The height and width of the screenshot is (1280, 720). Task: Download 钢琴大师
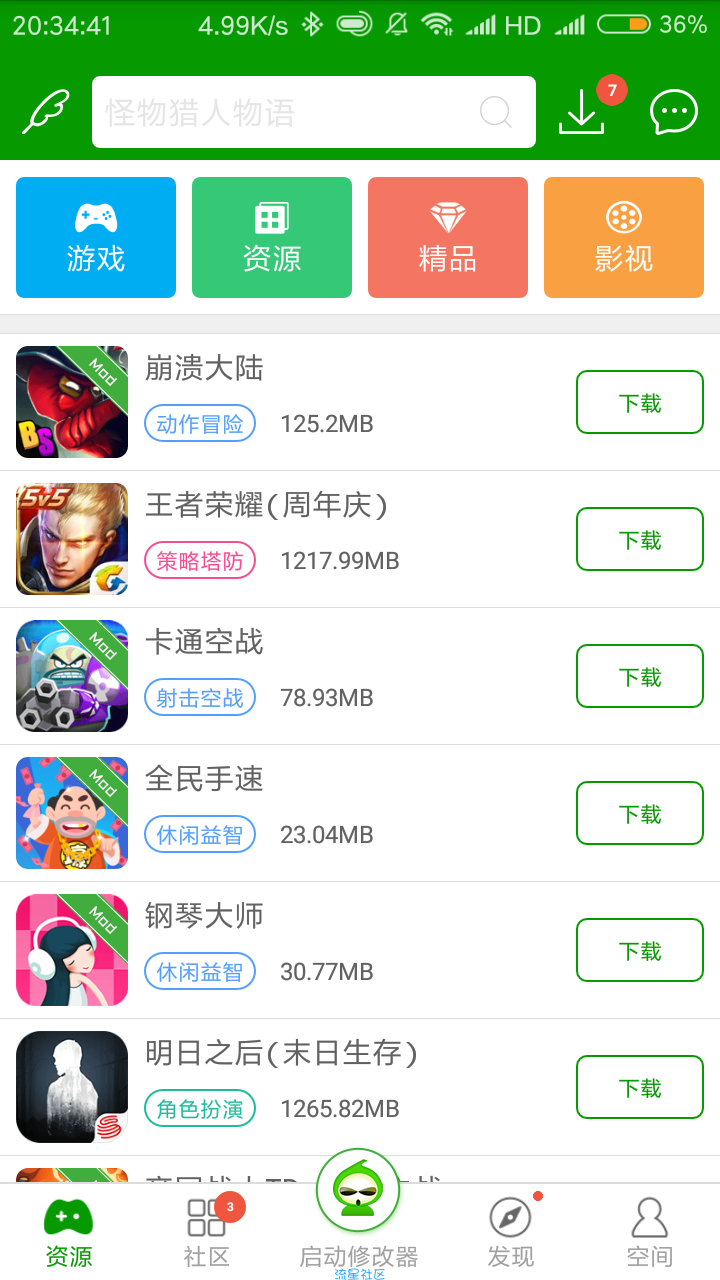click(640, 950)
